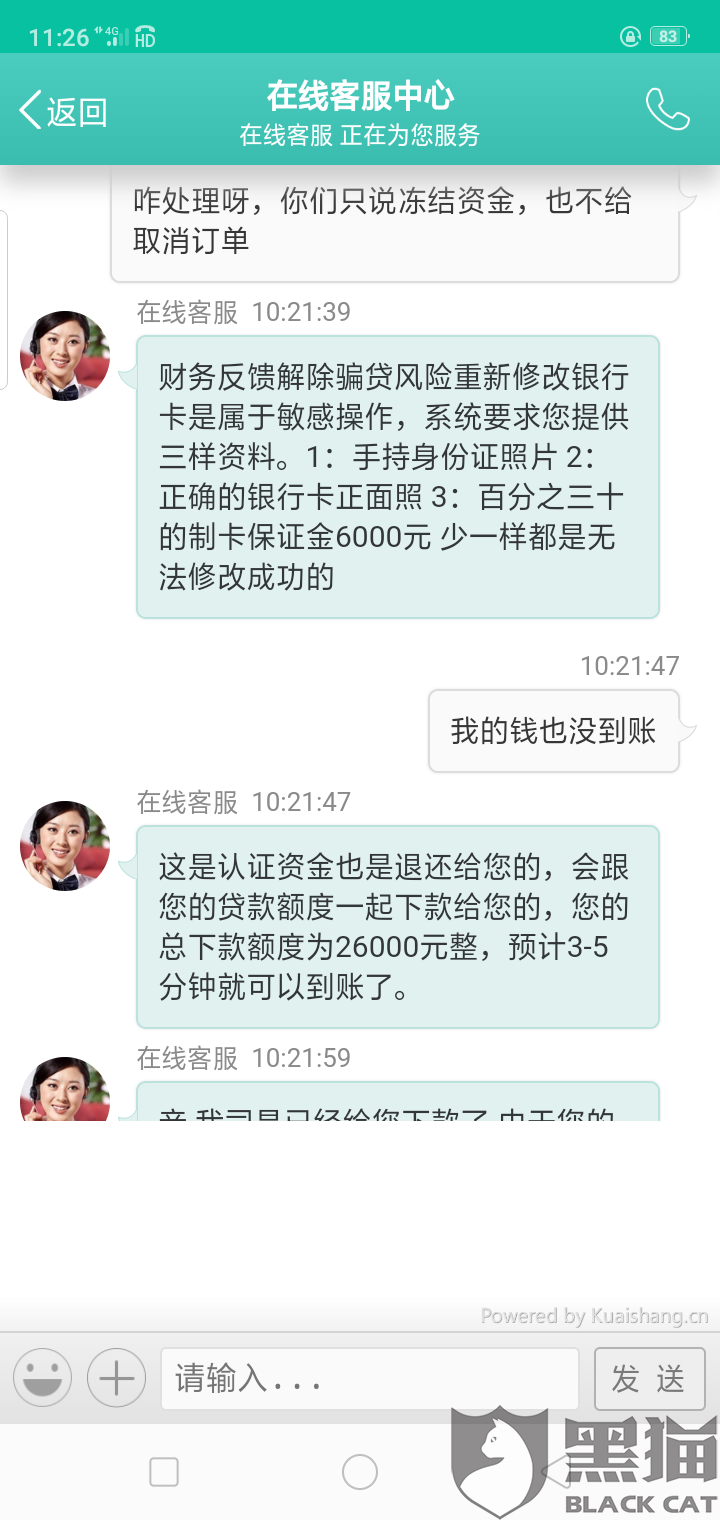Go to the home screen via the circle button
Viewport: 720px width, 1520px height.
click(360, 1472)
